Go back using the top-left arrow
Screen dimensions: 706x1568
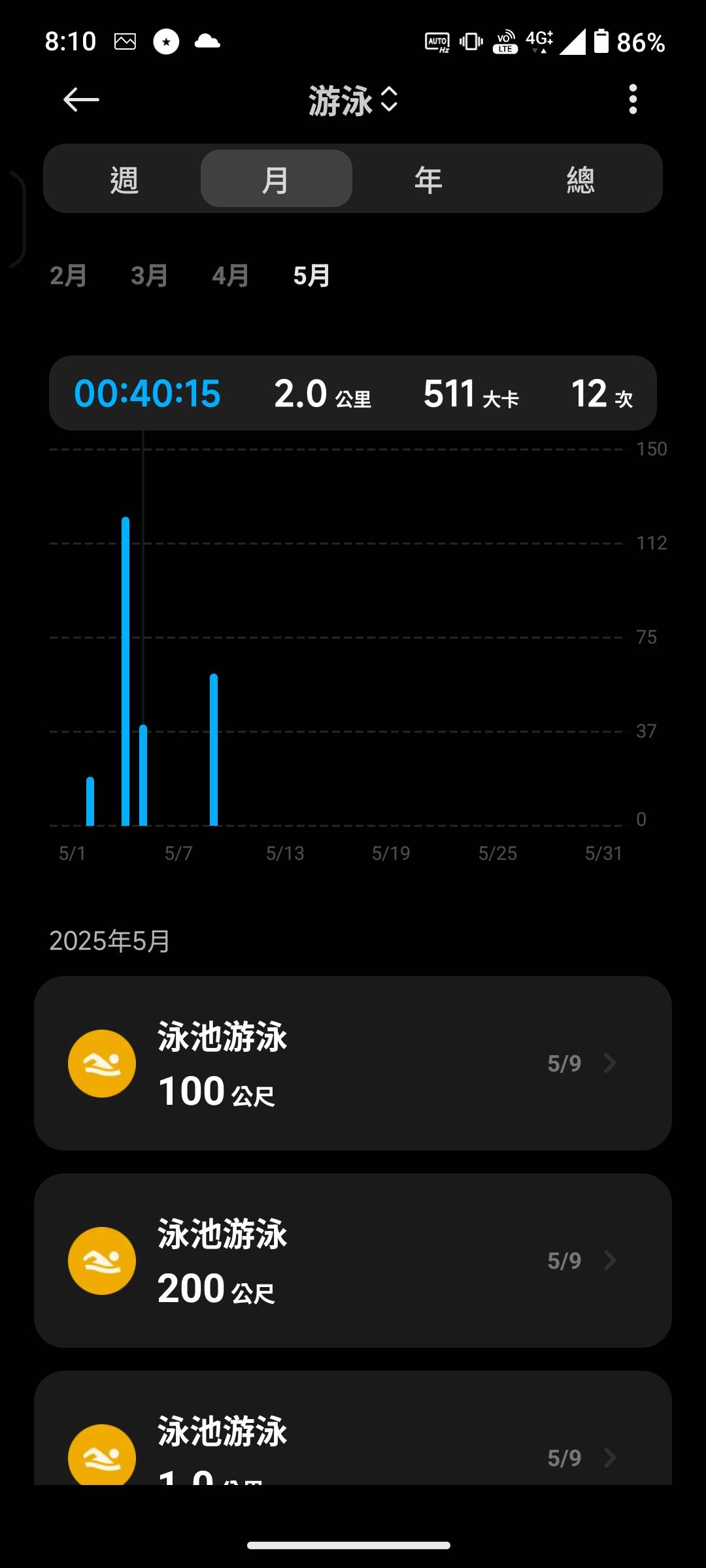click(x=81, y=100)
